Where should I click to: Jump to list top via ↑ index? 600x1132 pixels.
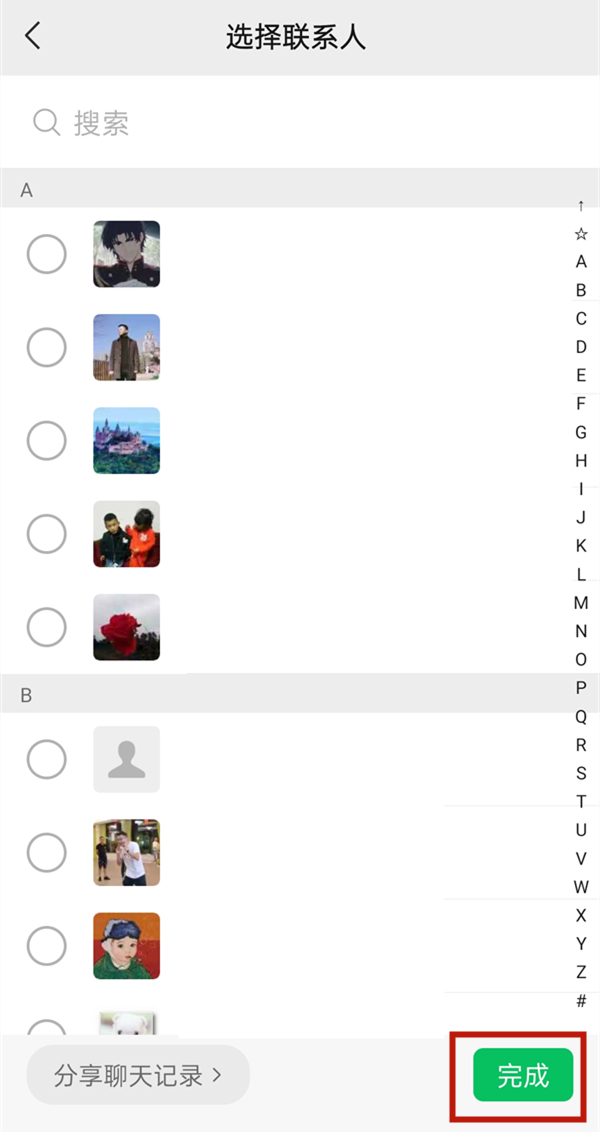click(581, 206)
